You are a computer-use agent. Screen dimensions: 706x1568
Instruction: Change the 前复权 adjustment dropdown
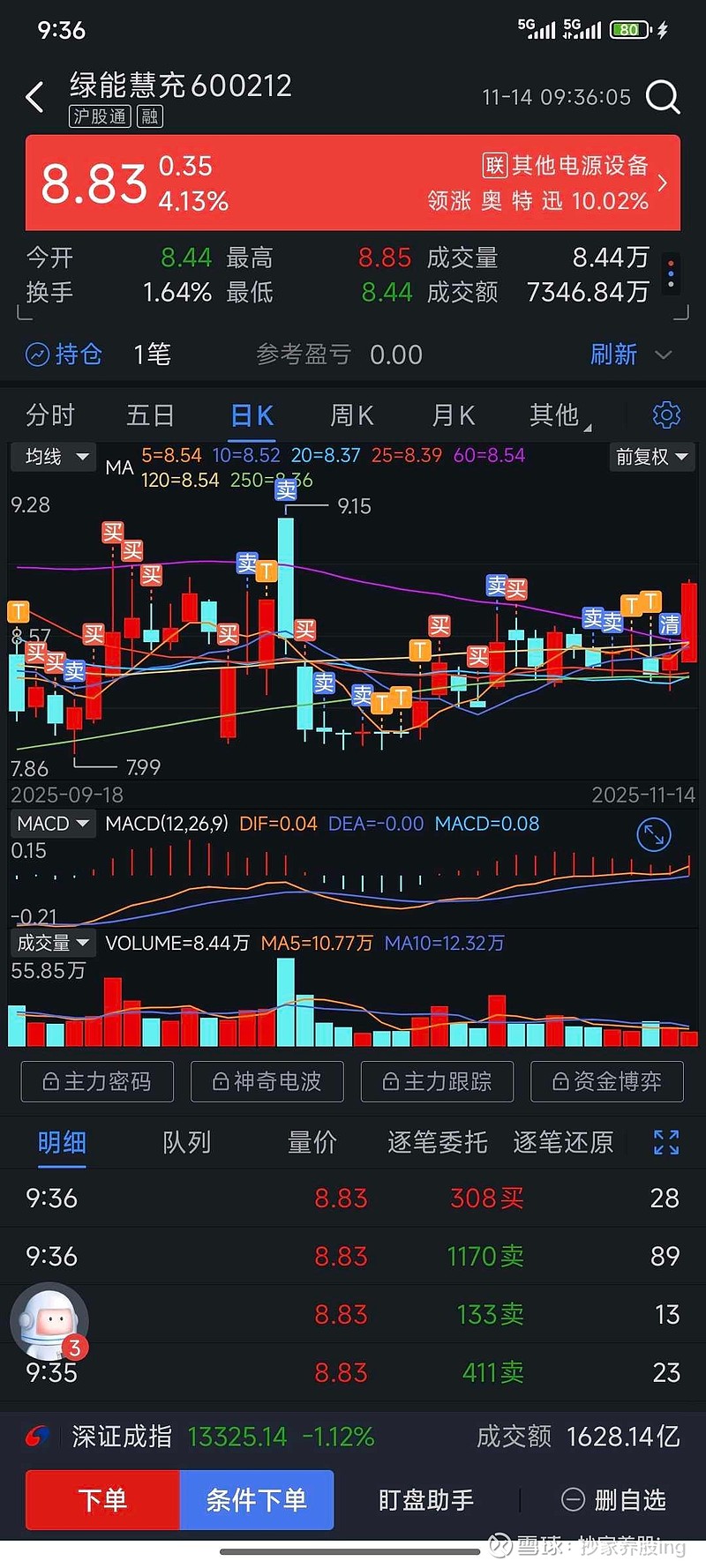coord(651,457)
